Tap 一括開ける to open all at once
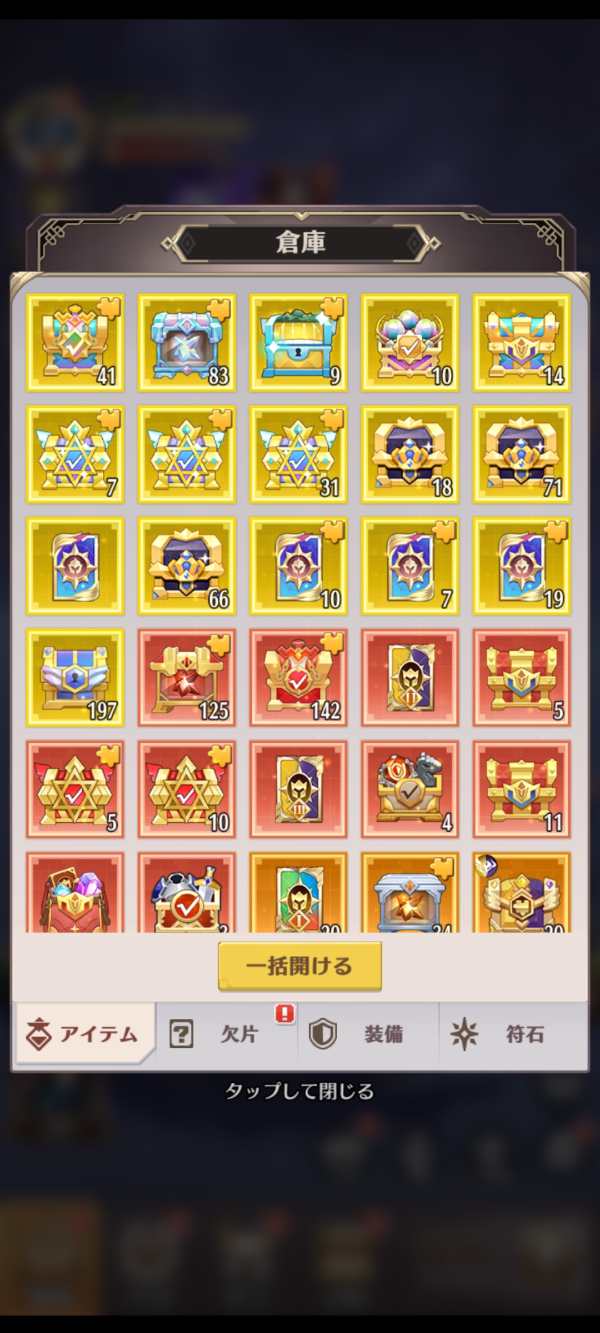This screenshot has width=600, height=1333. point(299,966)
